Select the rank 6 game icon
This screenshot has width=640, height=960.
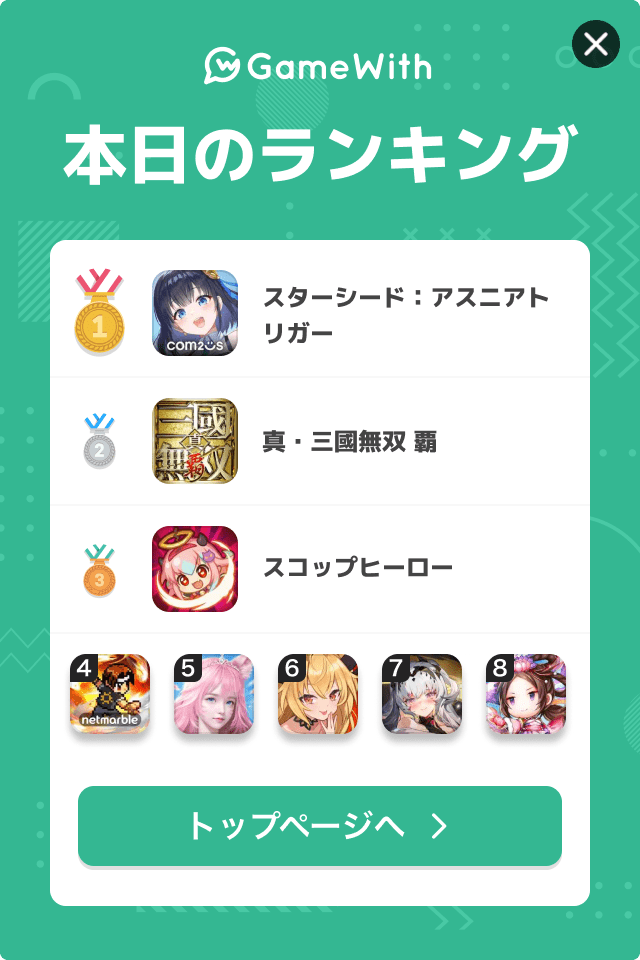click(318, 694)
